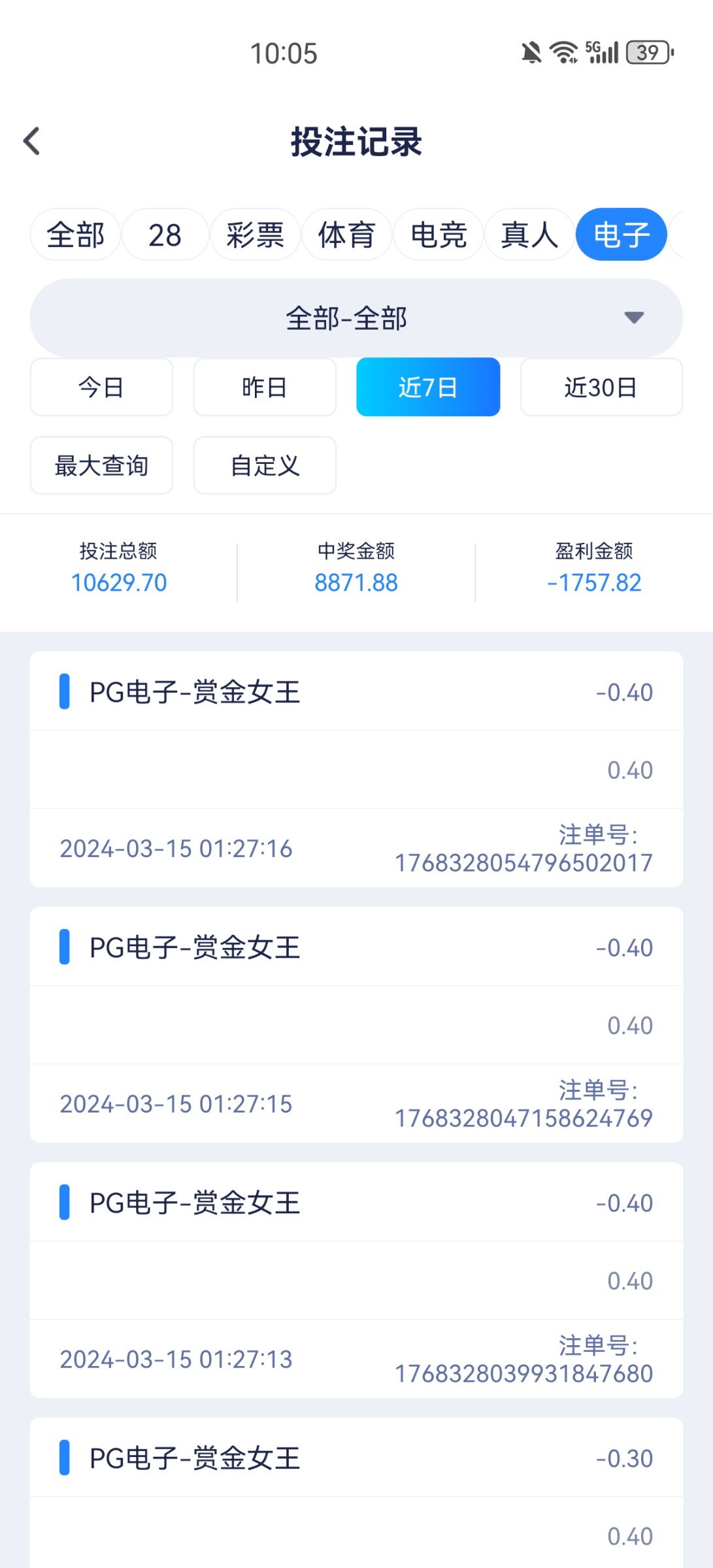
Task: Select the 真人 tab
Action: 529,235
